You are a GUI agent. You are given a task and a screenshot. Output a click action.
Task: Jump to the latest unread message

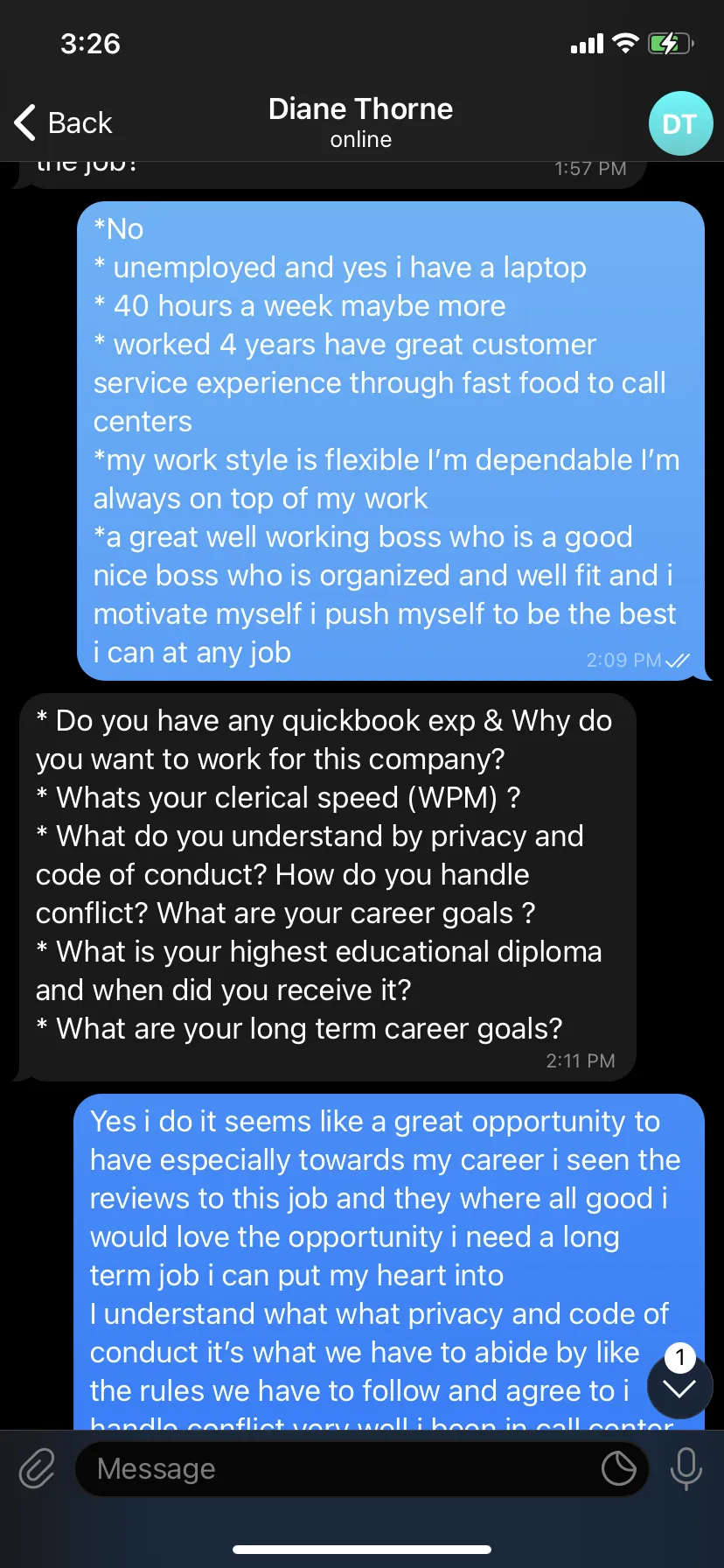click(x=679, y=1386)
